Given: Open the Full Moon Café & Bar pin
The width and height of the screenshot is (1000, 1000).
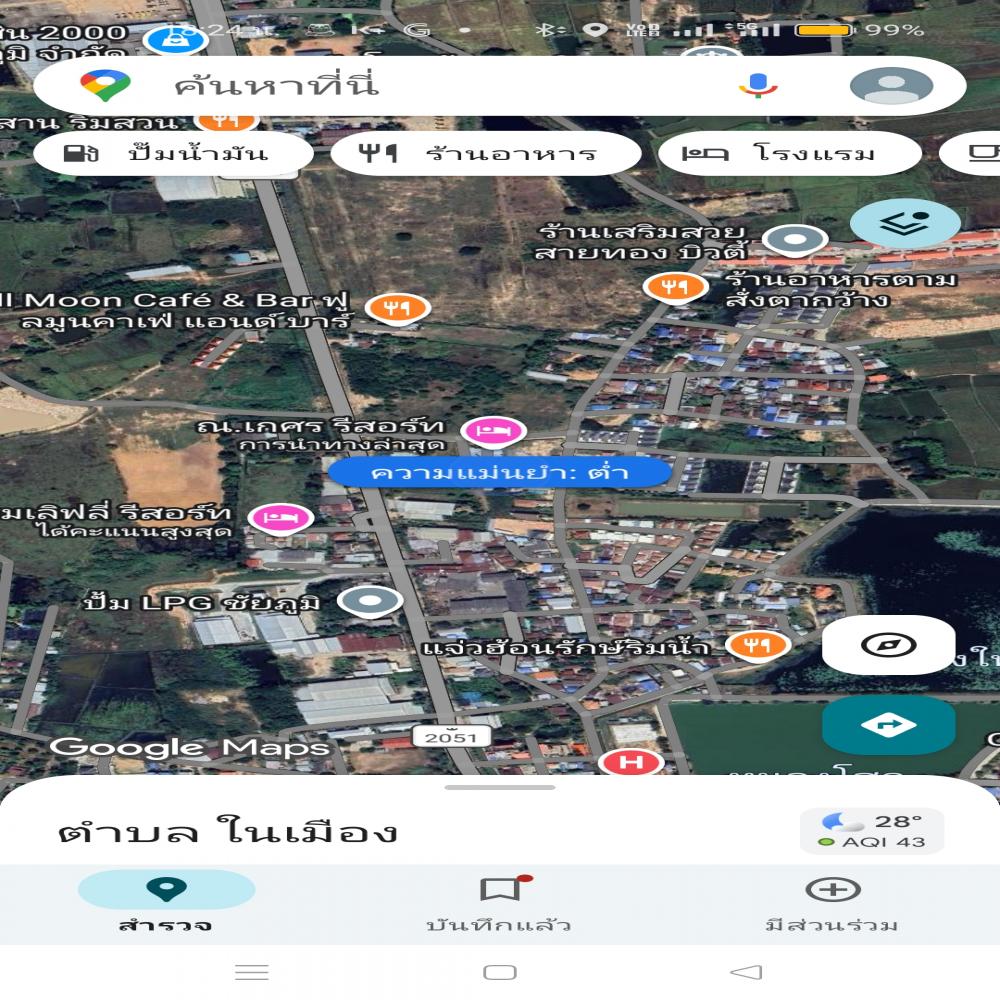Looking at the screenshot, I should pyautogui.click(x=398, y=308).
